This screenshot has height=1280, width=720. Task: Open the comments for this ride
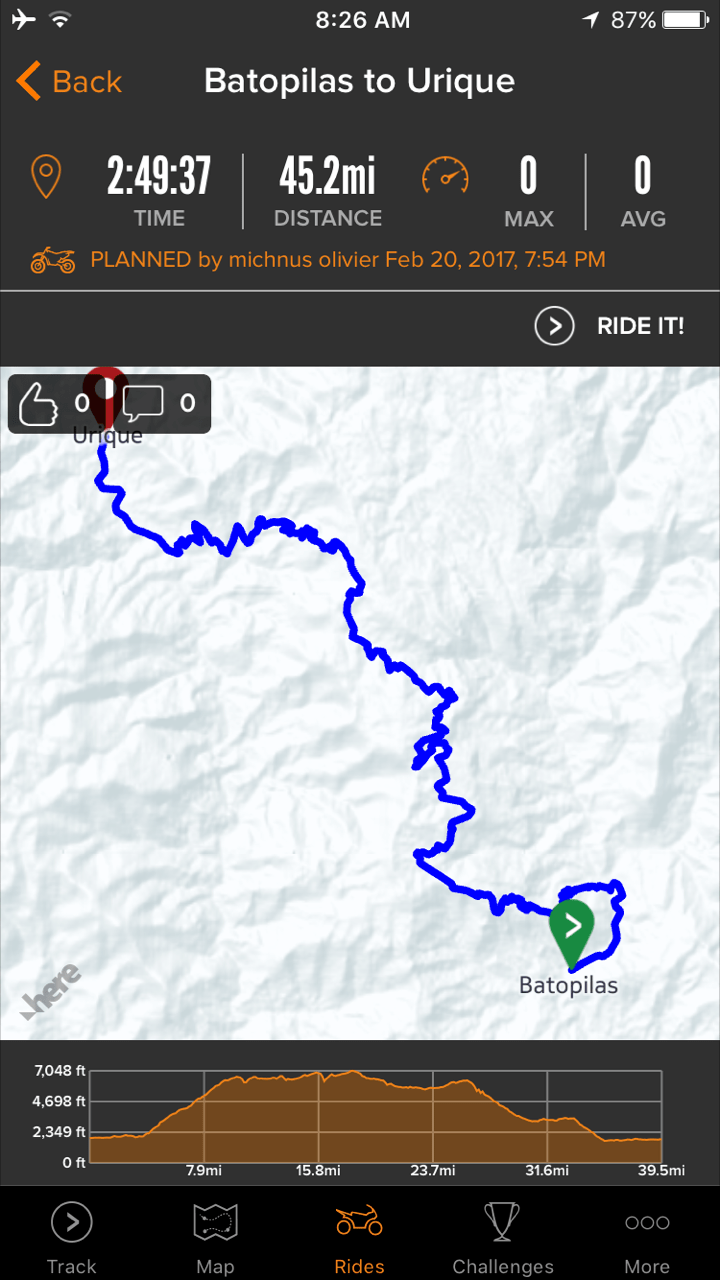coord(143,404)
